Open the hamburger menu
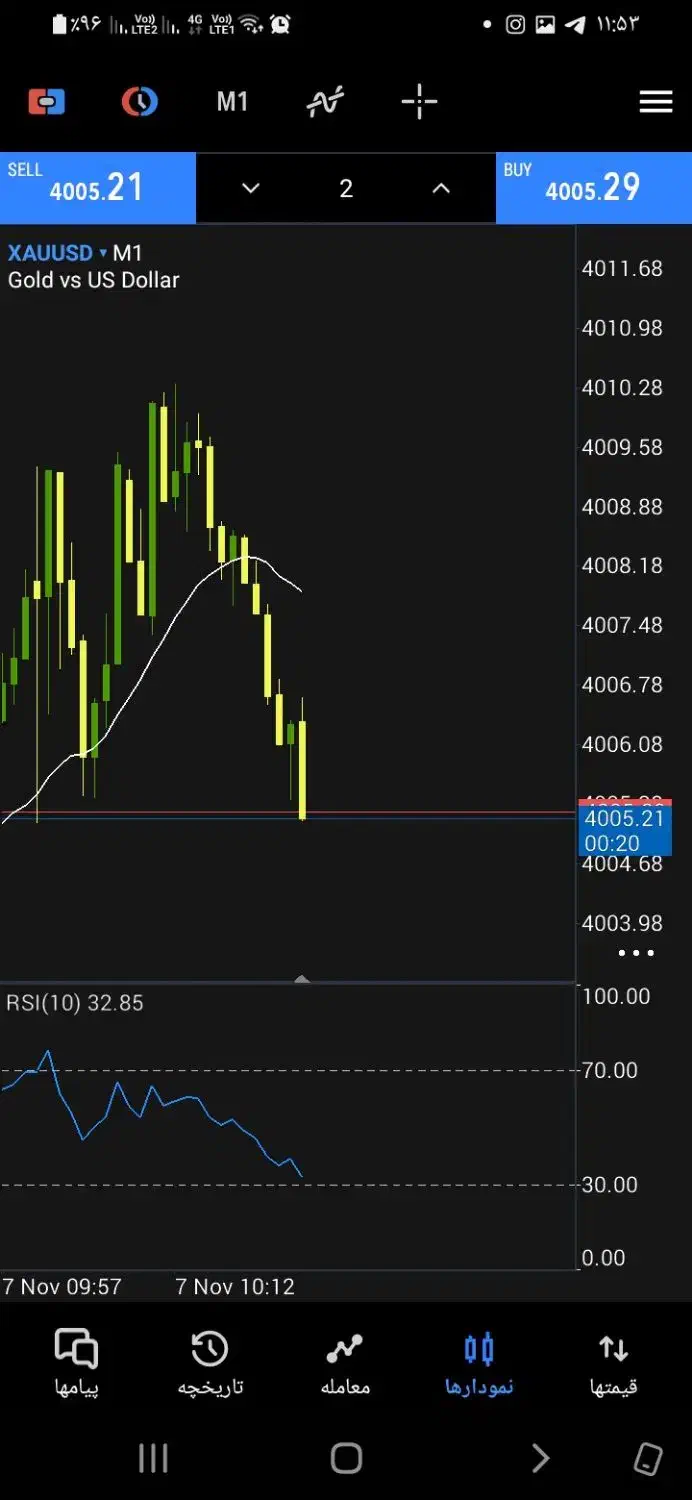 pos(655,101)
